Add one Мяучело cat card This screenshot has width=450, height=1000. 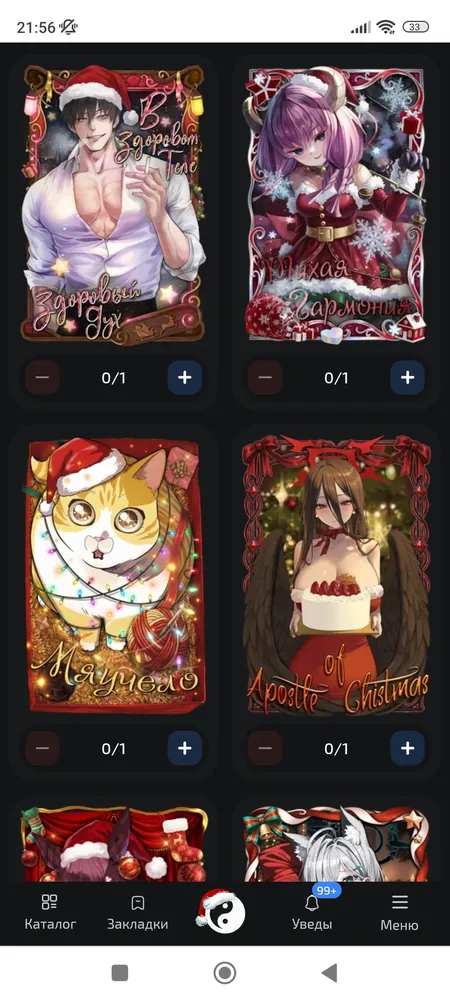(185, 748)
